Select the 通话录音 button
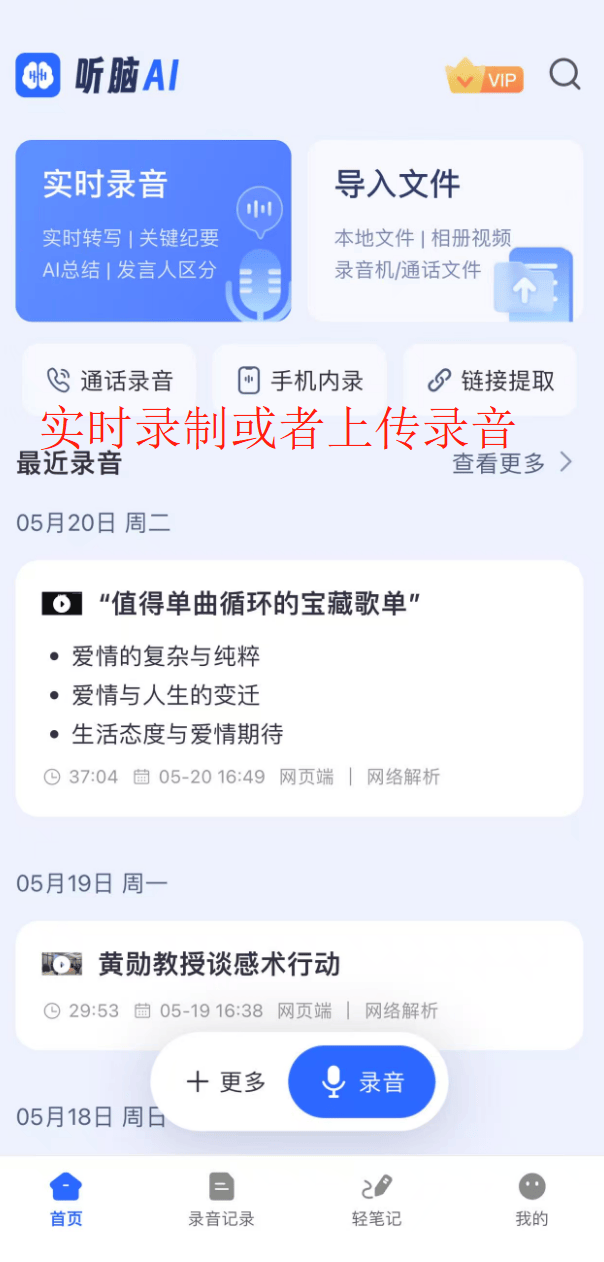The image size is (604, 1262). pyautogui.click(x=110, y=380)
